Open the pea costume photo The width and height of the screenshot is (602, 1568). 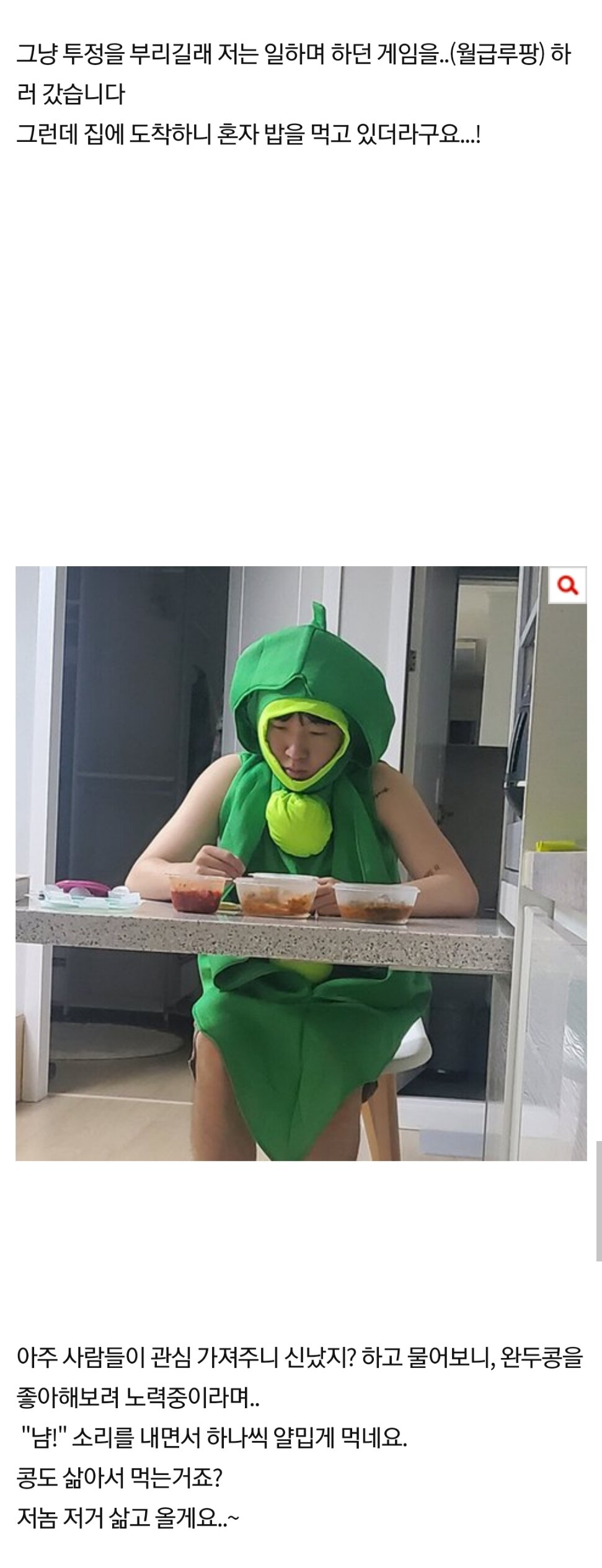(301, 863)
